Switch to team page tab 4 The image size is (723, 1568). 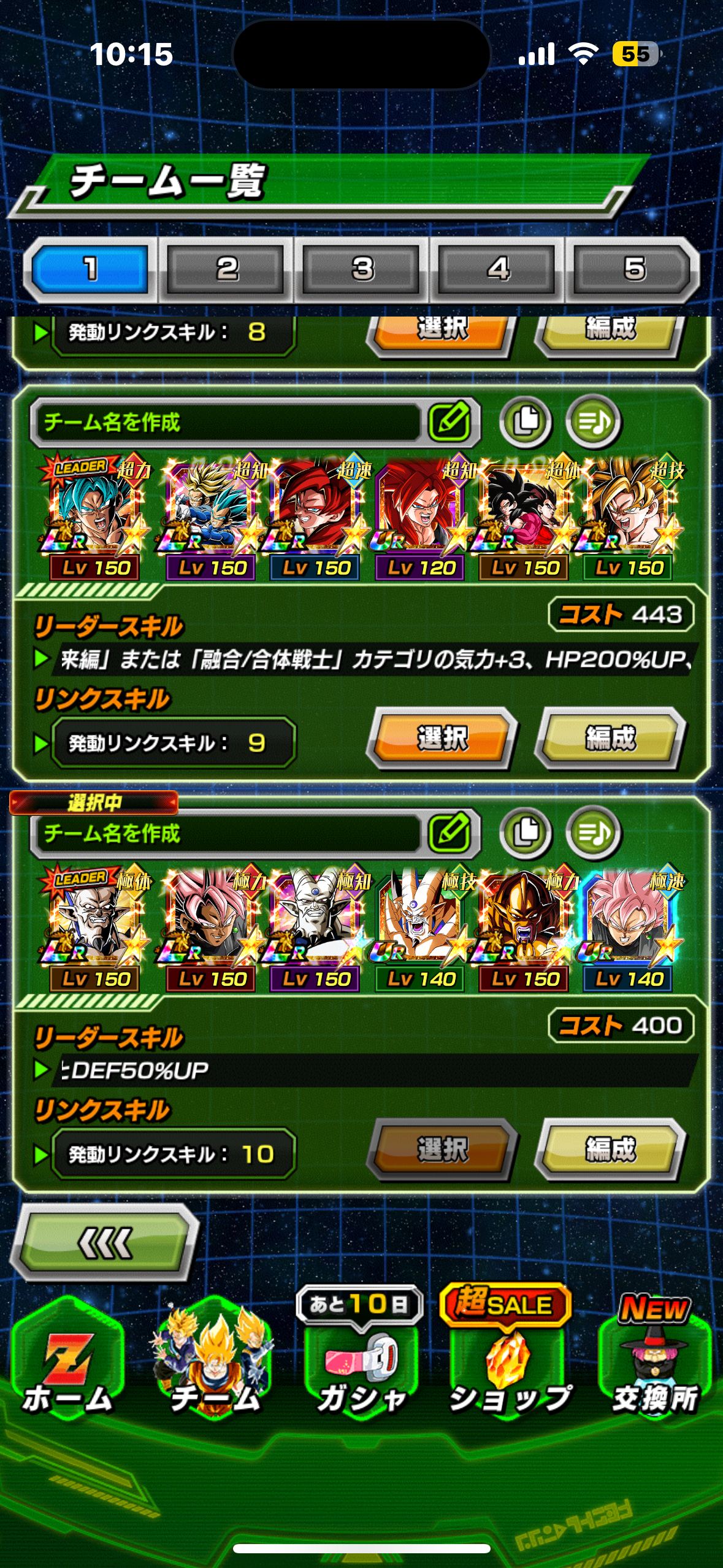[x=498, y=269]
